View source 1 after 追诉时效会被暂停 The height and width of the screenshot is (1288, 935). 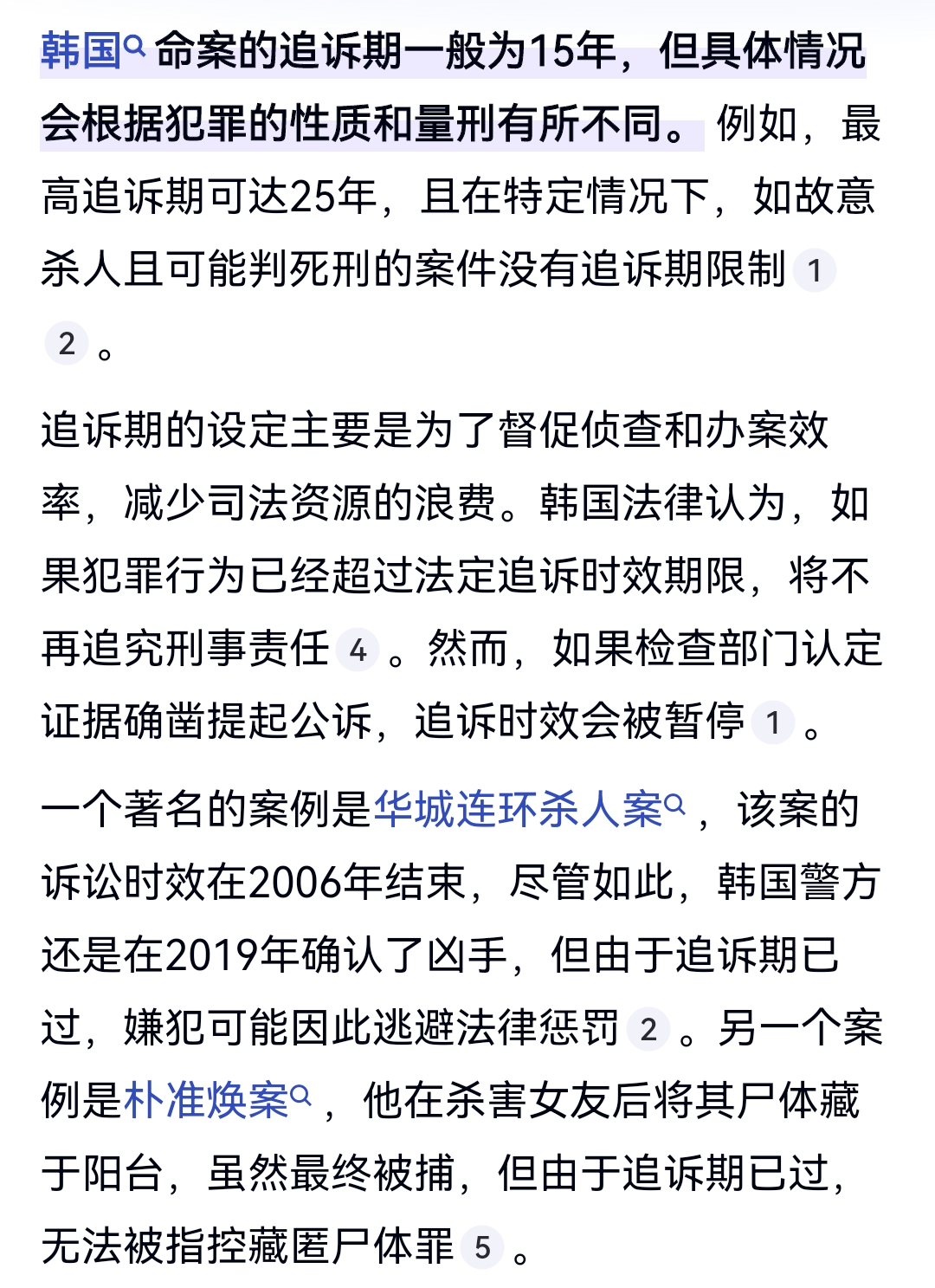coord(772,722)
